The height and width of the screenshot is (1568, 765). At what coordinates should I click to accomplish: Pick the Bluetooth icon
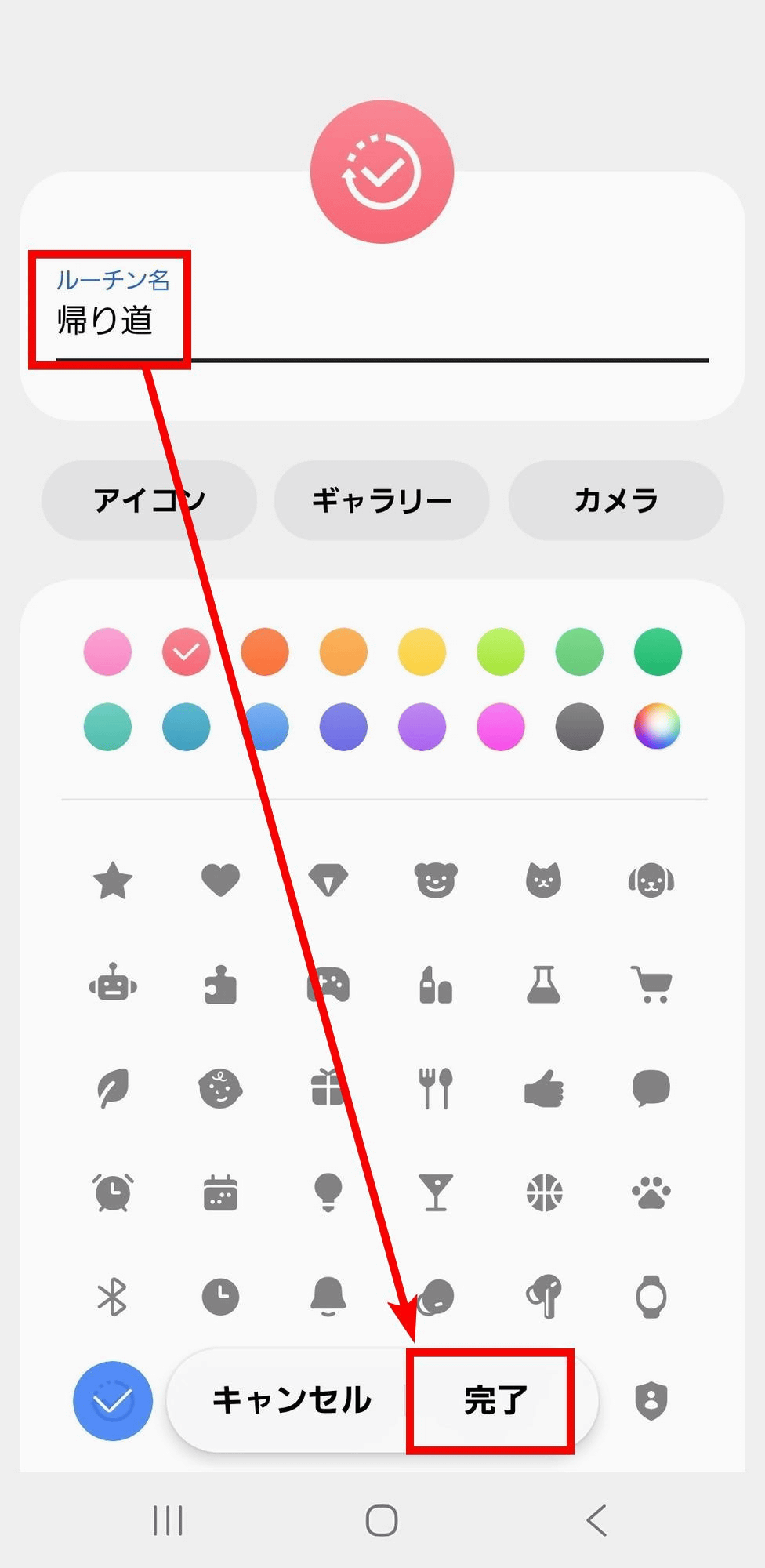coord(113,1297)
